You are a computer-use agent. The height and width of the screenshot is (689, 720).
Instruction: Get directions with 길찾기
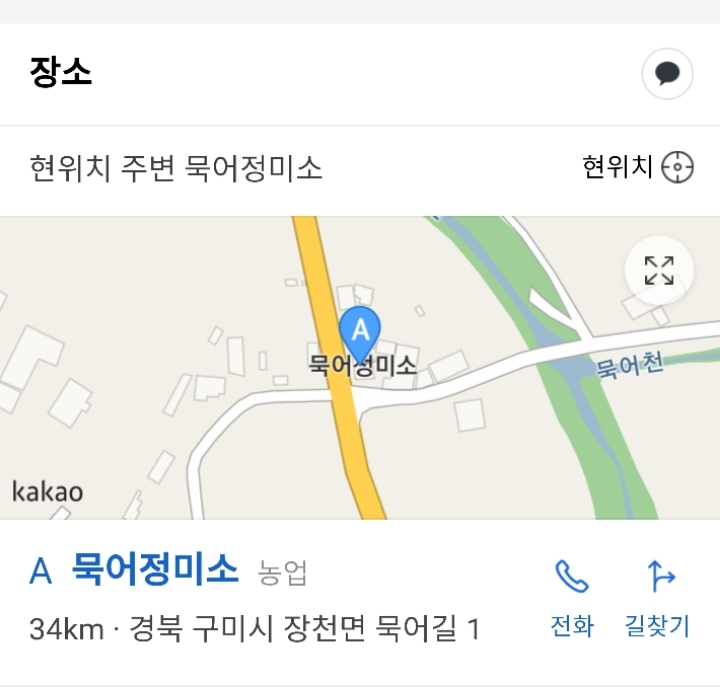[x=658, y=597]
